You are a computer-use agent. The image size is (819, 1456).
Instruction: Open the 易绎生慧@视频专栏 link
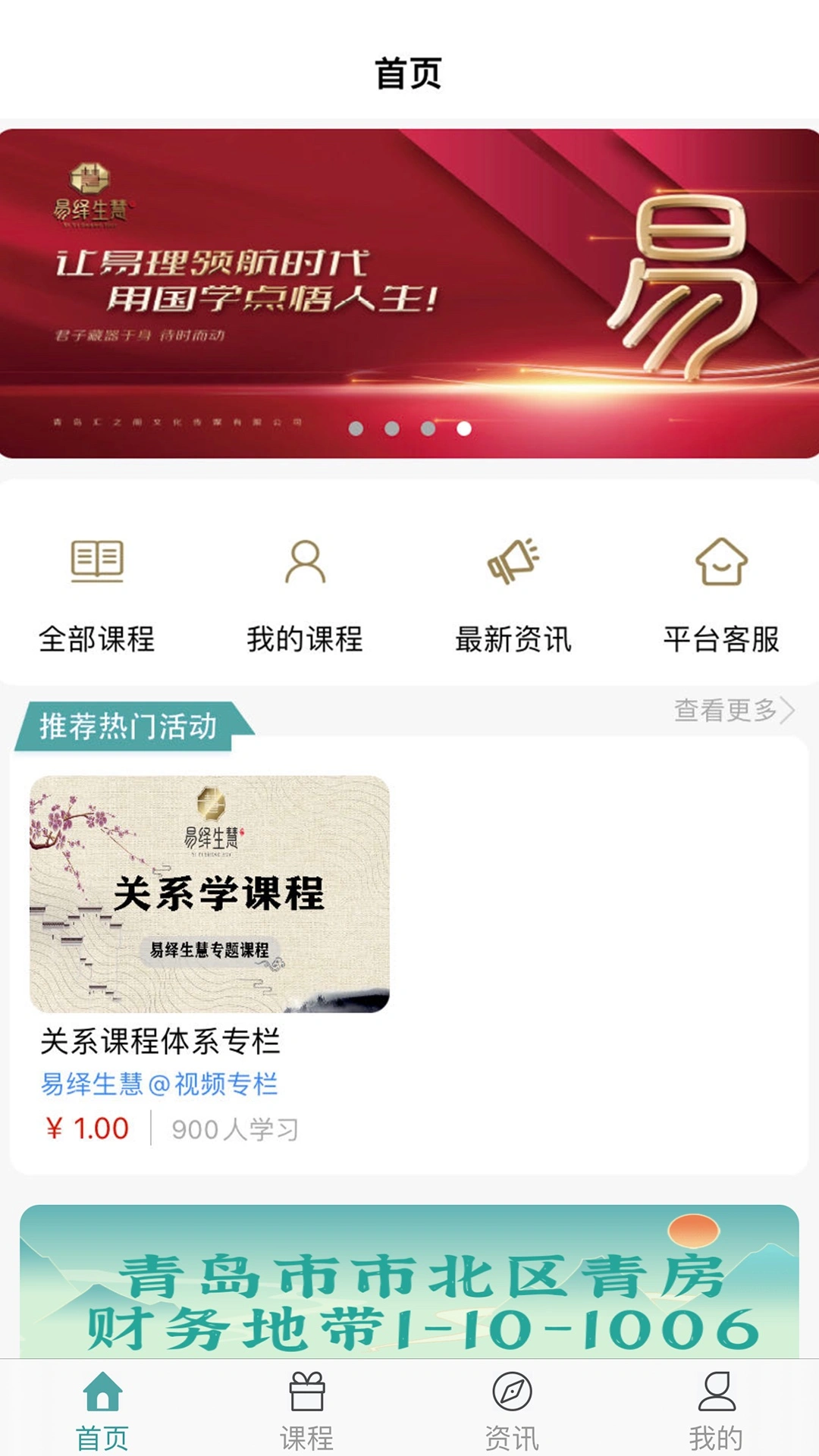[162, 1084]
